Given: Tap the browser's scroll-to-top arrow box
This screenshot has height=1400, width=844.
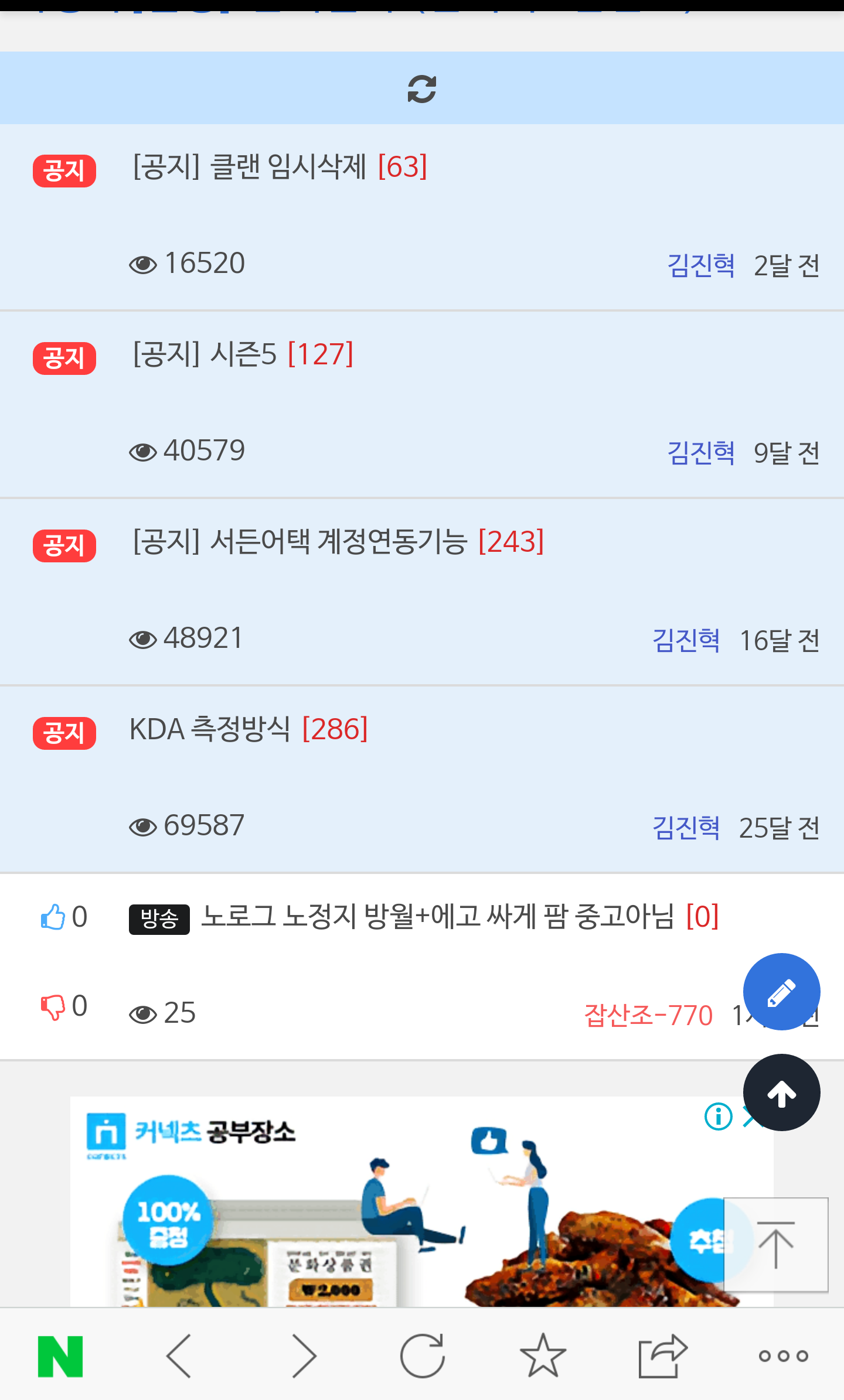Looking at the screenshot, I should [x=775, y=1245].
